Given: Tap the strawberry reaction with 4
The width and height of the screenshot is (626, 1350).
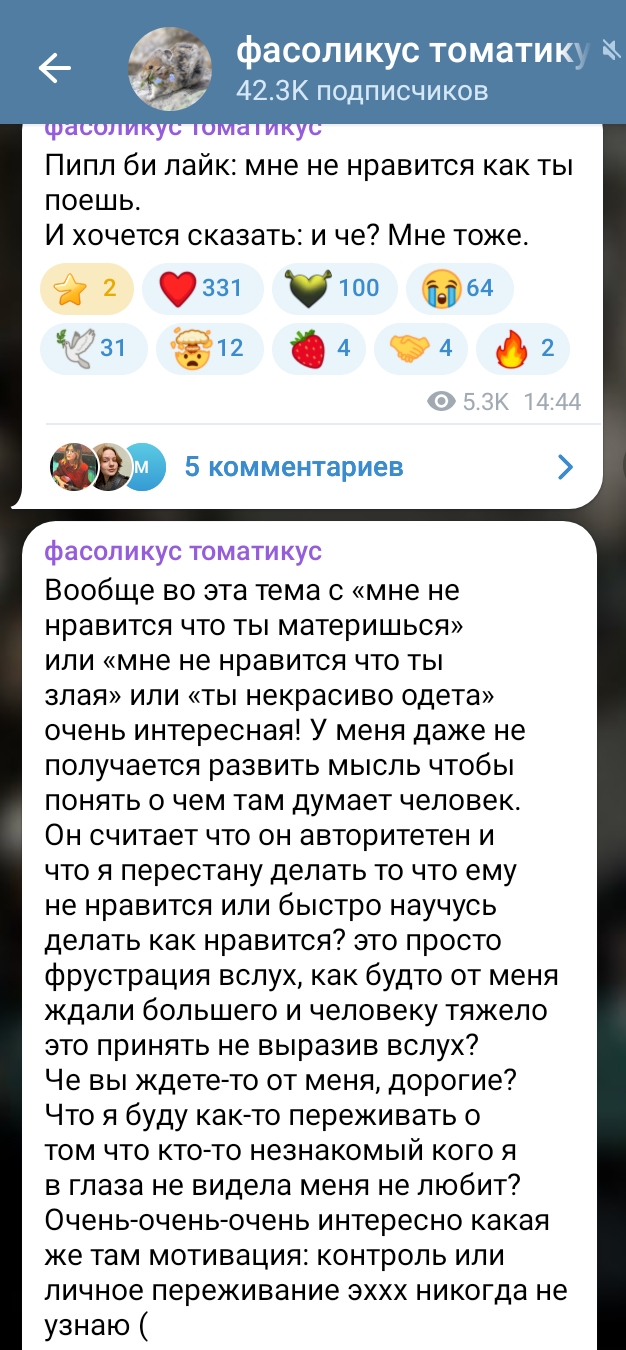Looking at the screenshot, I should [x=319, y=348].
